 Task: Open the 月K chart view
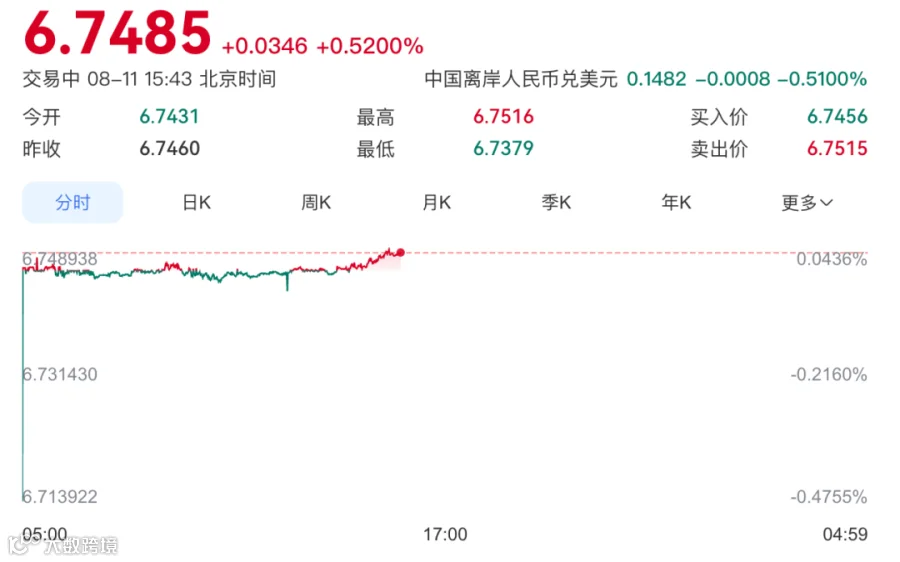(x=436, y=202)
